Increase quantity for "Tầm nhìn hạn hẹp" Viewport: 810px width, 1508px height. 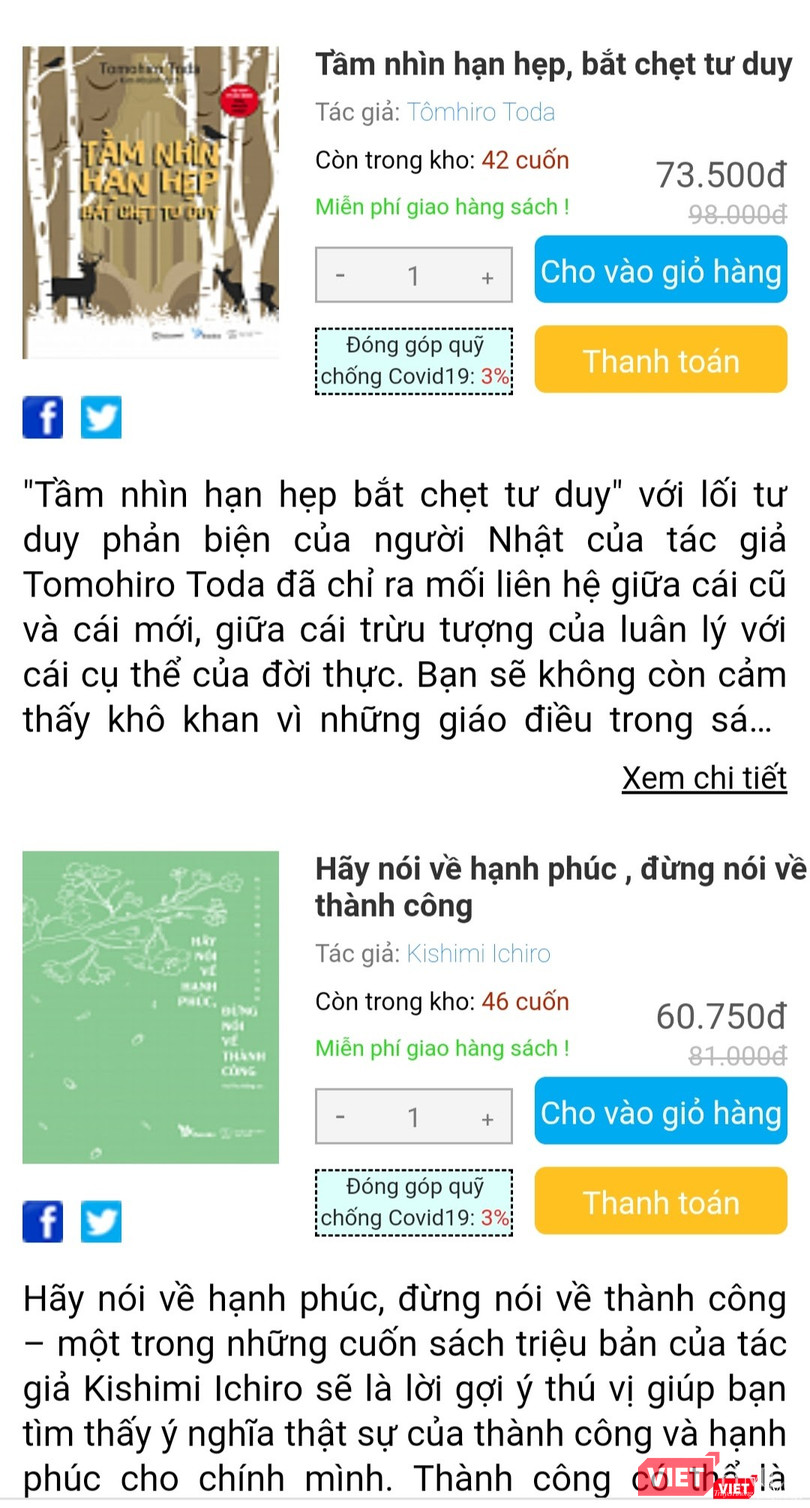tap(487, 274)
